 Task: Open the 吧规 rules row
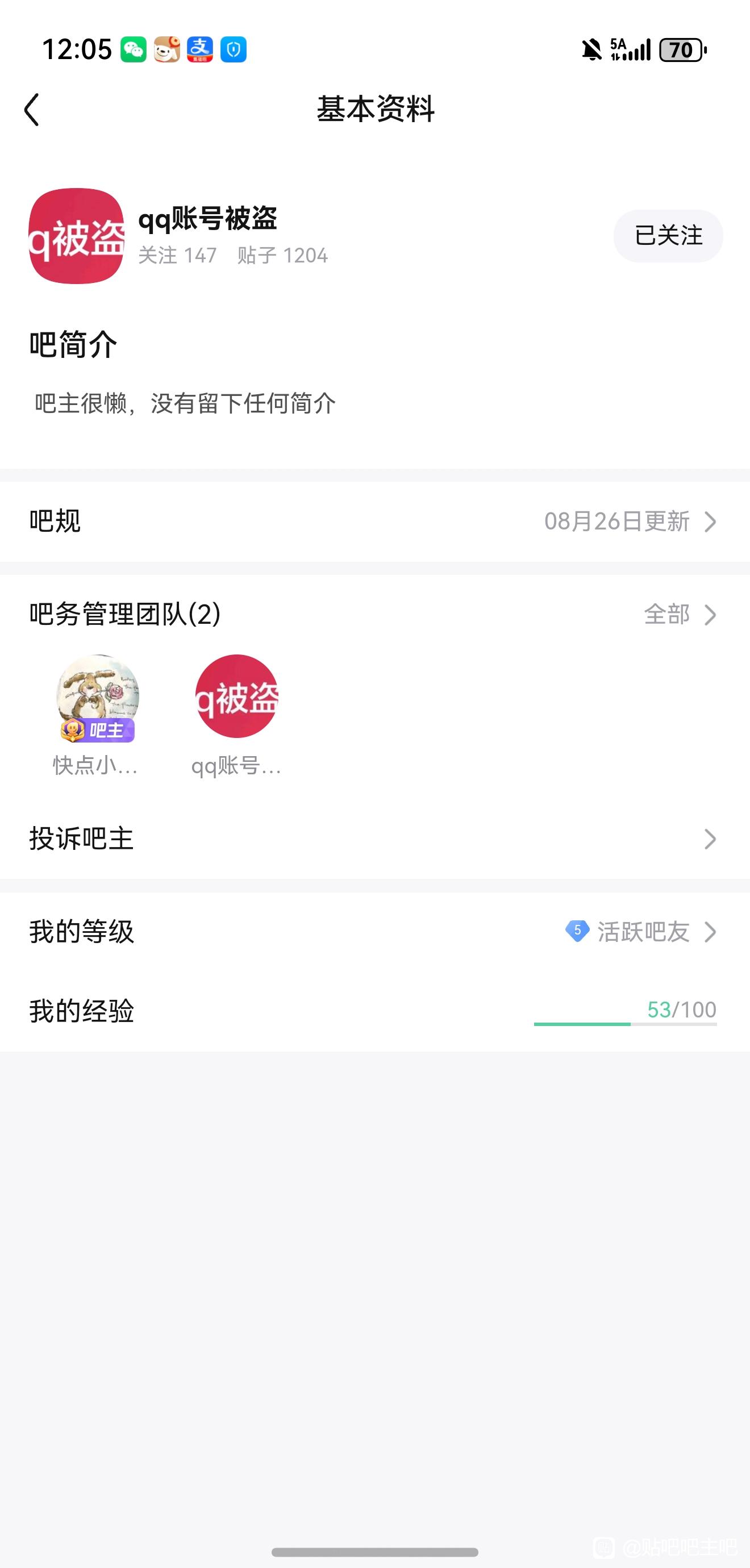coord(375,521)
